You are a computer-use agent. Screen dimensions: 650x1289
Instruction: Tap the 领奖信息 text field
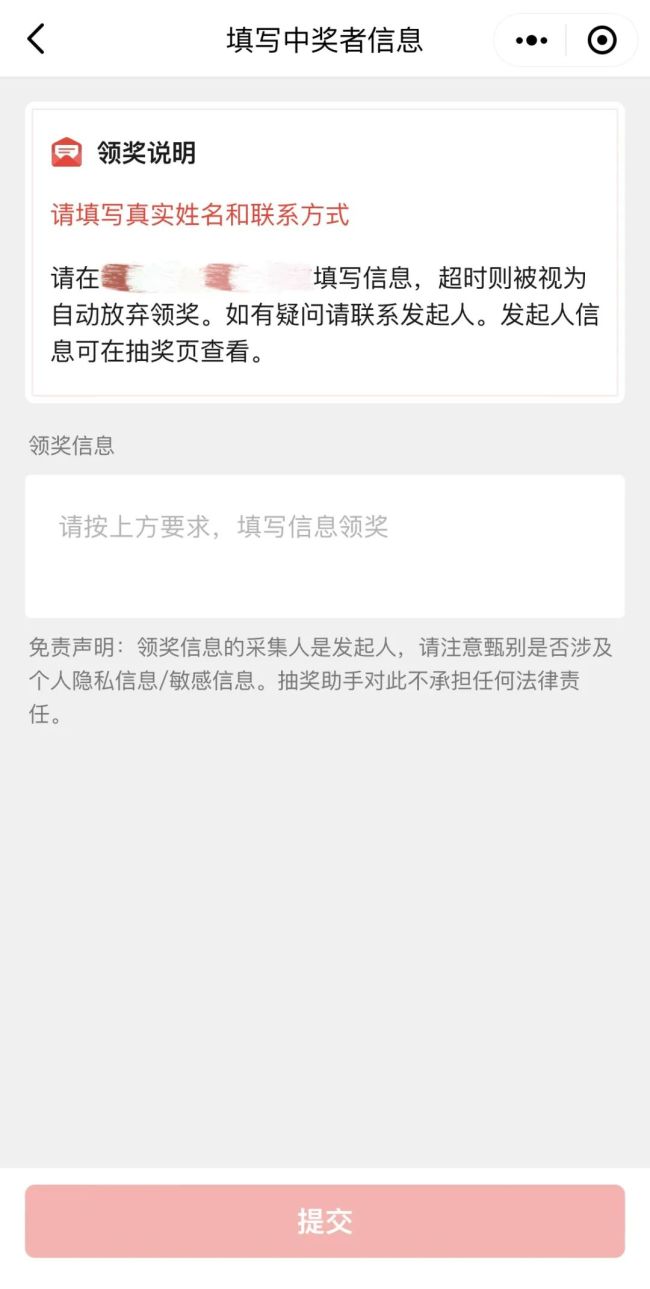(325, 546)
